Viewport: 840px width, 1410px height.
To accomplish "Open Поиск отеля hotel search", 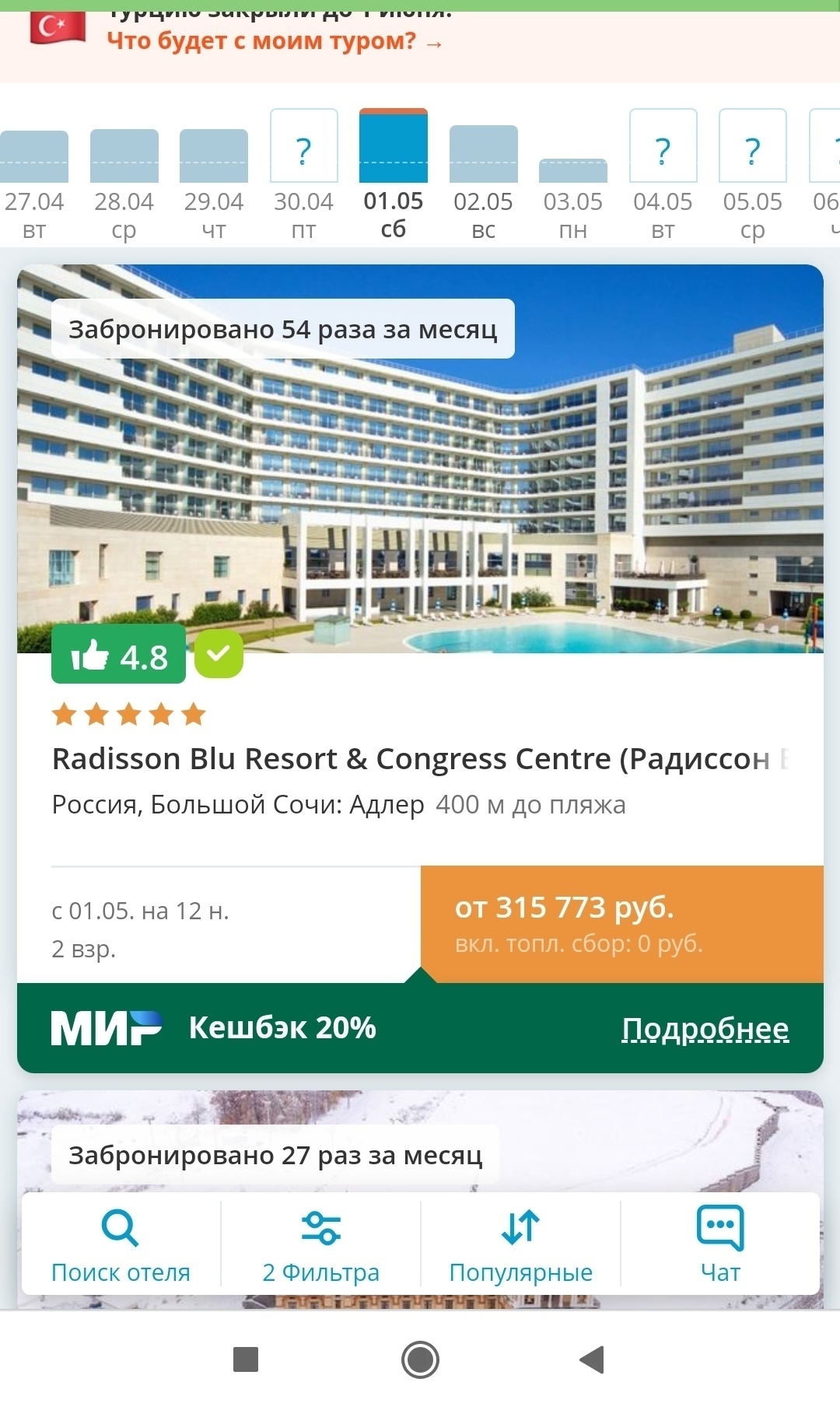I will (121, 1243).
